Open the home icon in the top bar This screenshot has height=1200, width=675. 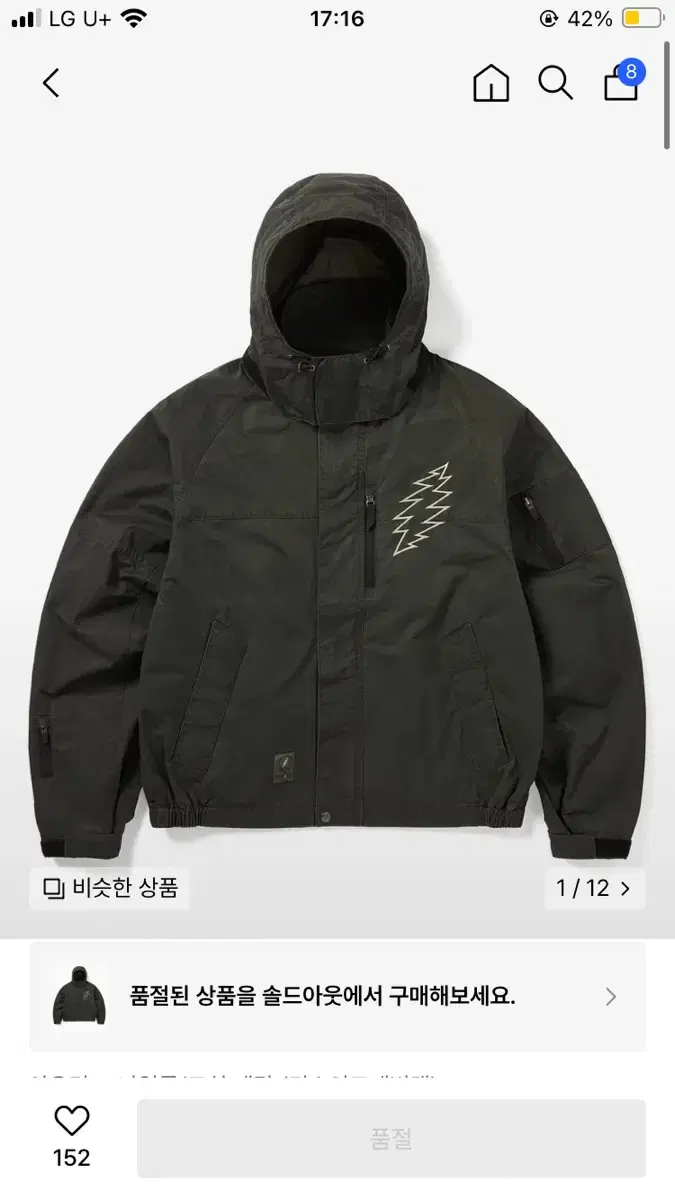(x=490, y=84)
